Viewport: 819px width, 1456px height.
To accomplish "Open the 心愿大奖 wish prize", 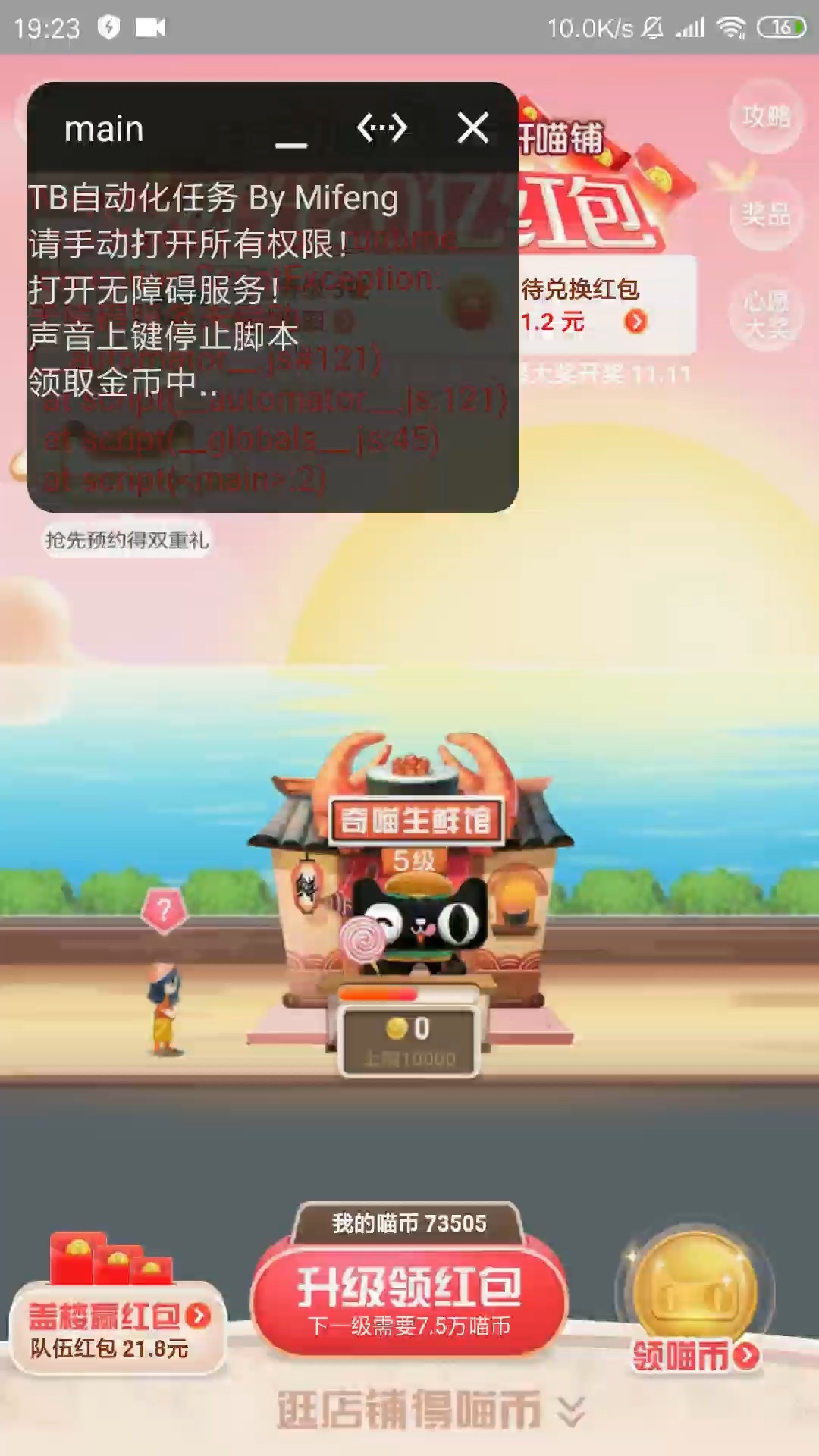I will pos(766,315).
